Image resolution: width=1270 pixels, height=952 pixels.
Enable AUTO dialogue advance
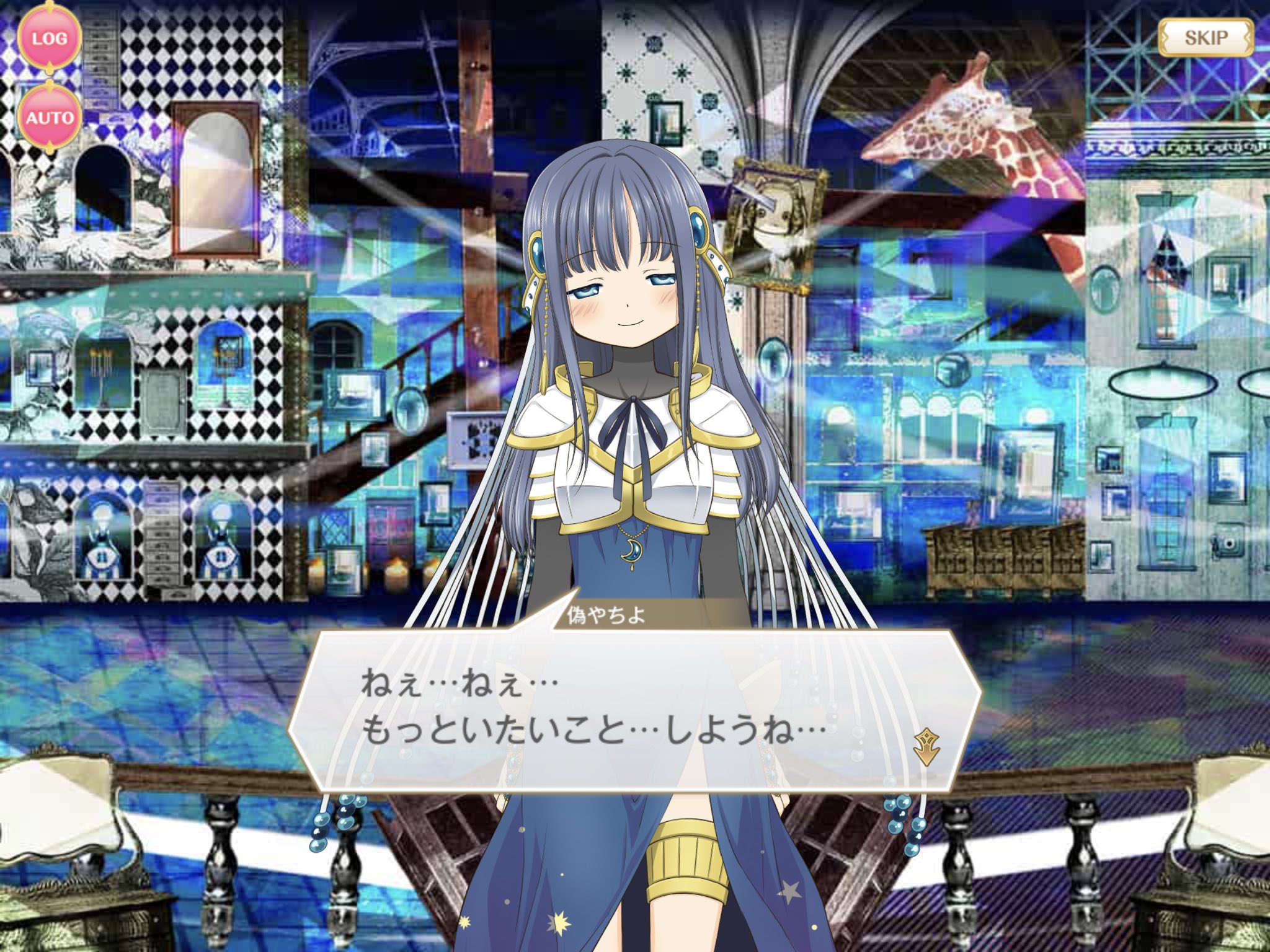coord(49,117)
